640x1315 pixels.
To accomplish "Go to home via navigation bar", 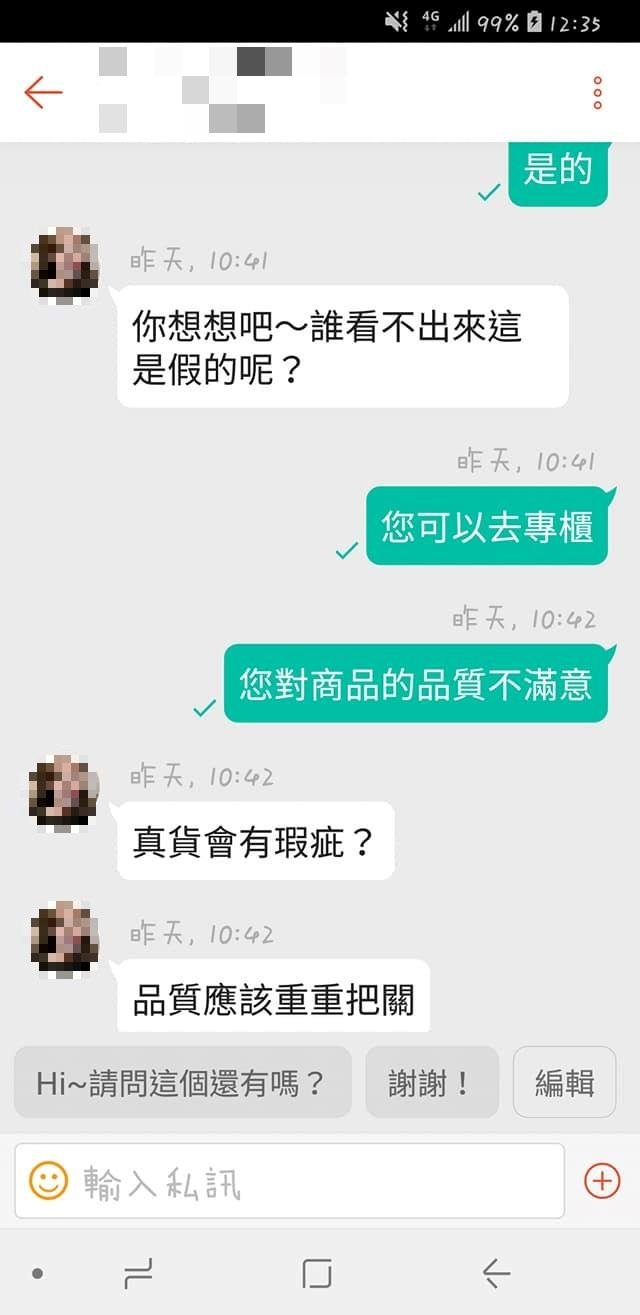I will (x=317, y=1273).
